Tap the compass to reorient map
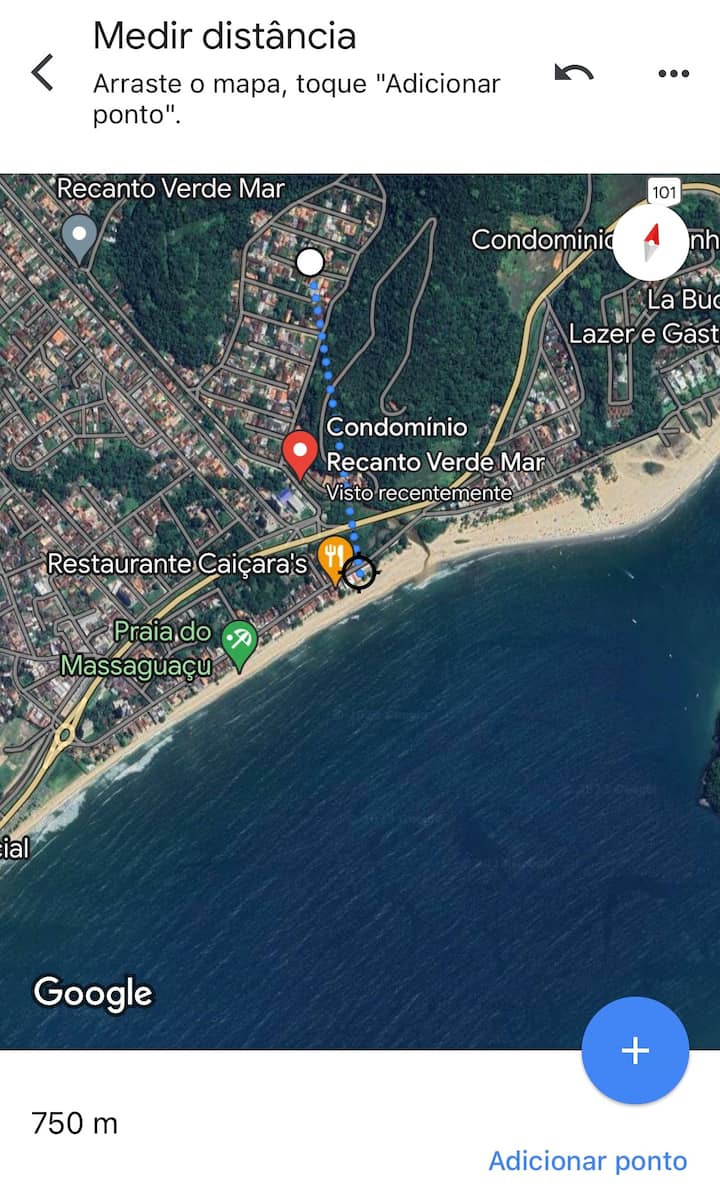Image resolution: width=720 pixels, height=1190 pixels. (651, 243)
